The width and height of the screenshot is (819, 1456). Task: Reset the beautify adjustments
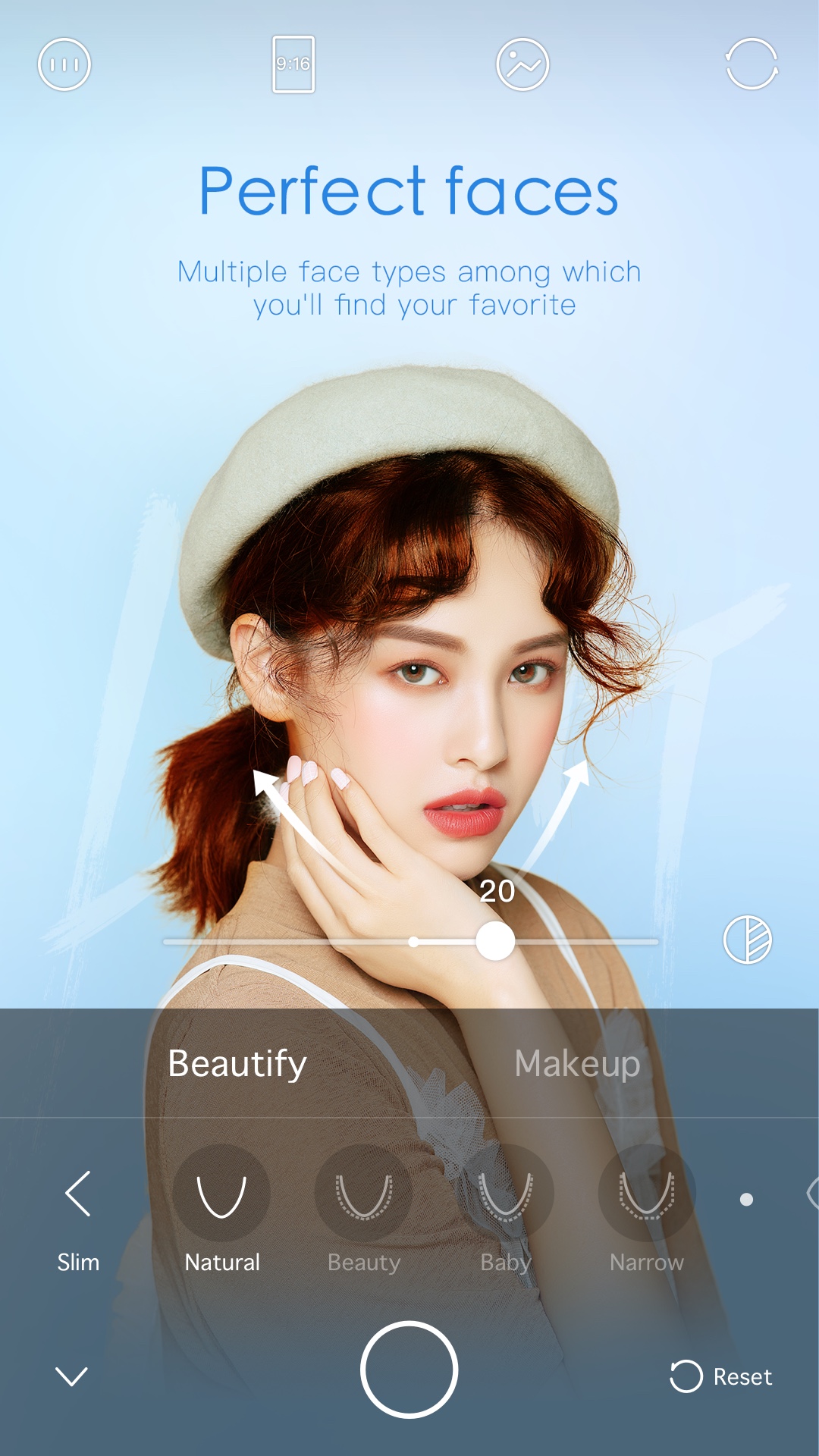click(721, 1377)
